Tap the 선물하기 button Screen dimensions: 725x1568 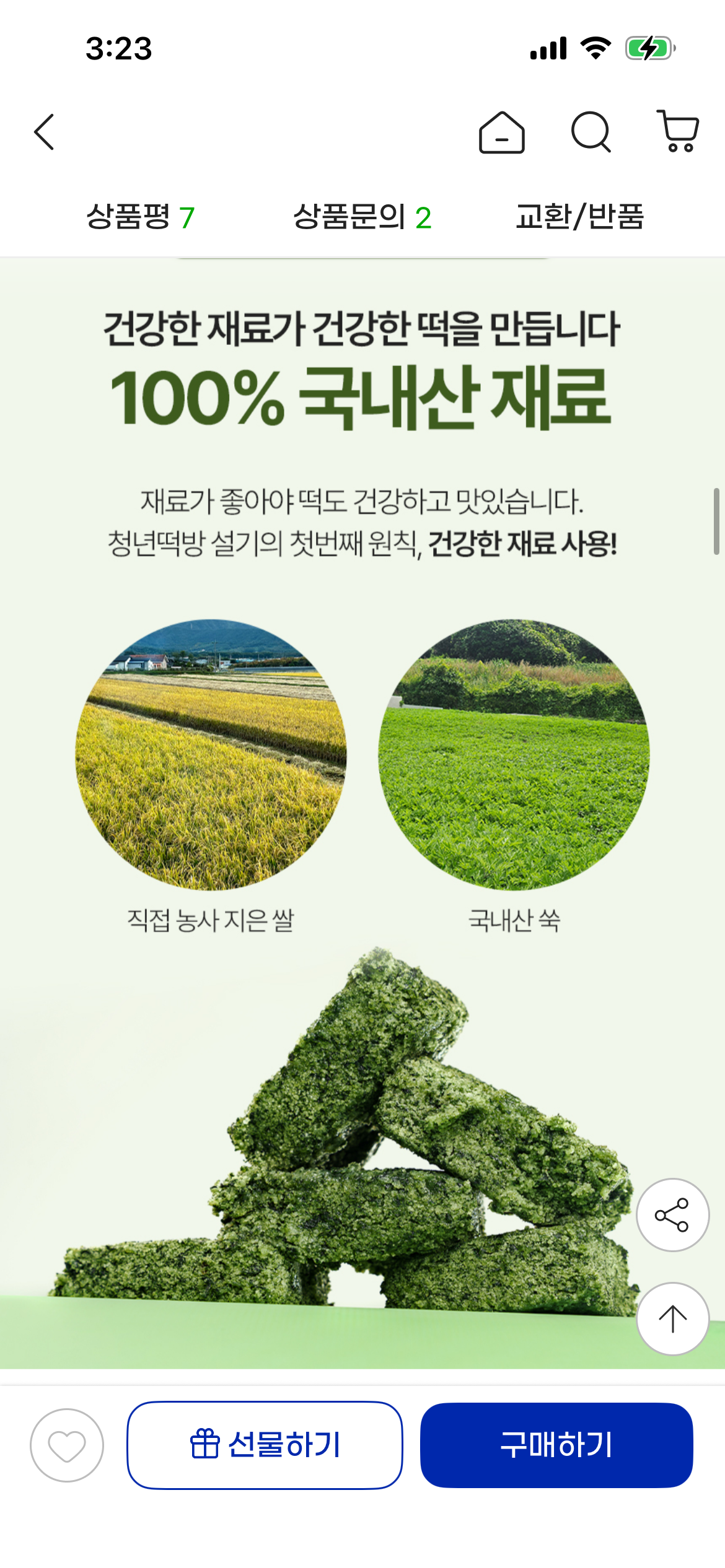point(265,1445)
